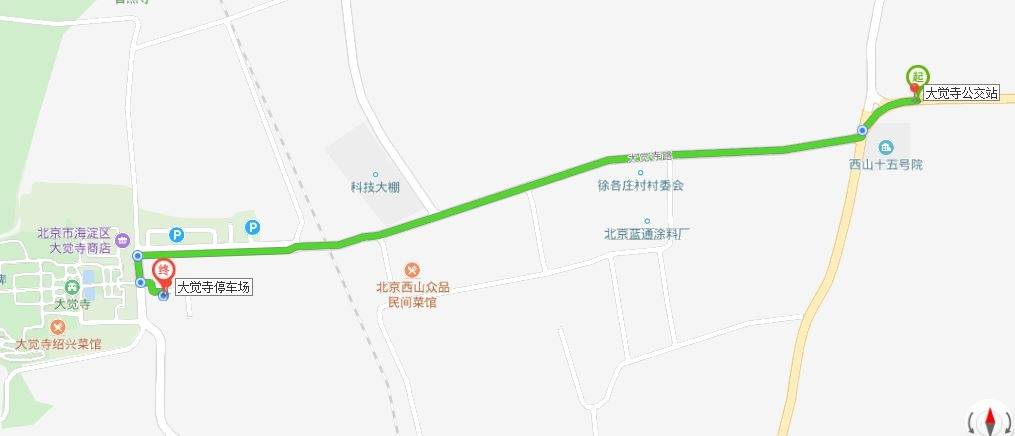Image resolution: width=1015 pixels, height=436 pixels.
Task: Open the 北京西山众品民间菜馆 restaurant marker
Action: (412, 270)
